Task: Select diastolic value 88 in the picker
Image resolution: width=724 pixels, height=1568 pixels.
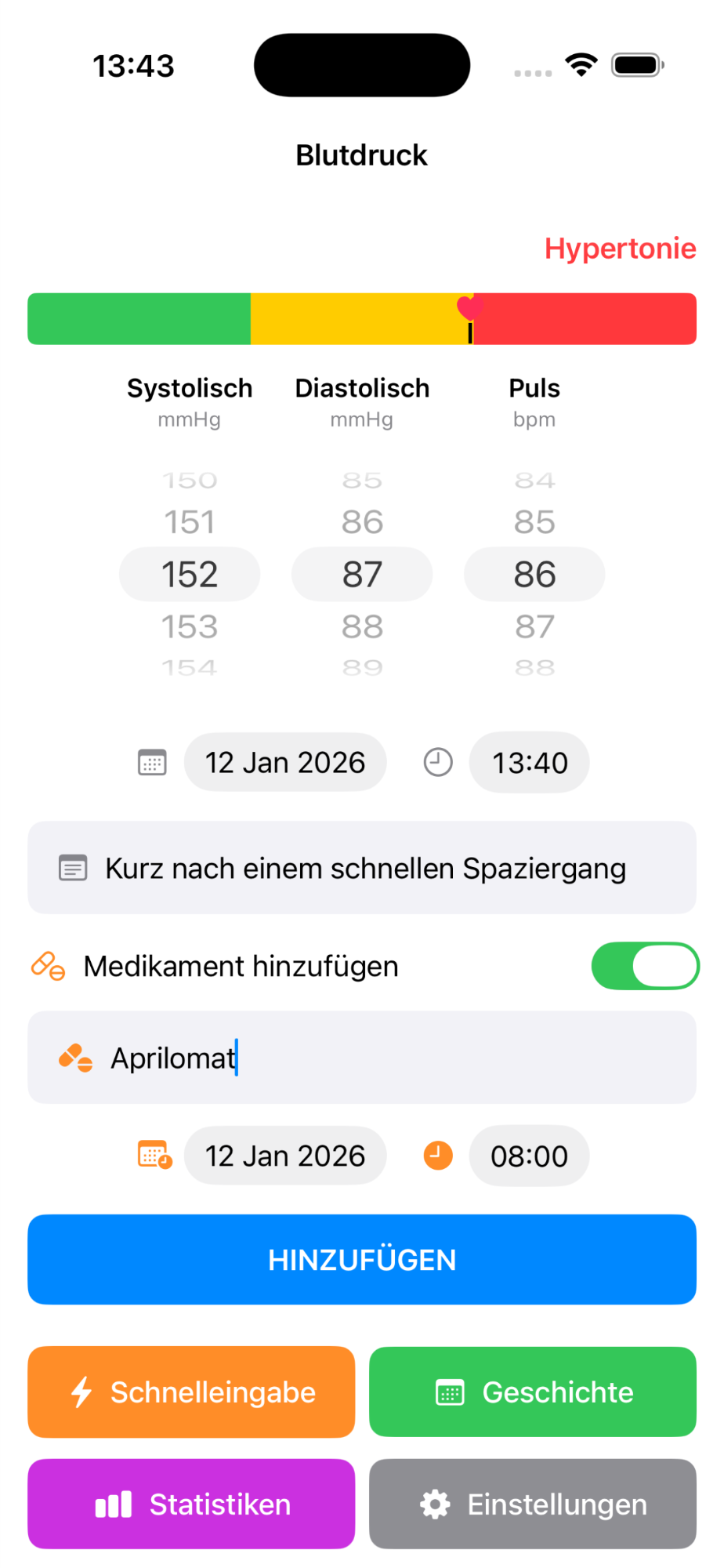Action: [362, 626]
